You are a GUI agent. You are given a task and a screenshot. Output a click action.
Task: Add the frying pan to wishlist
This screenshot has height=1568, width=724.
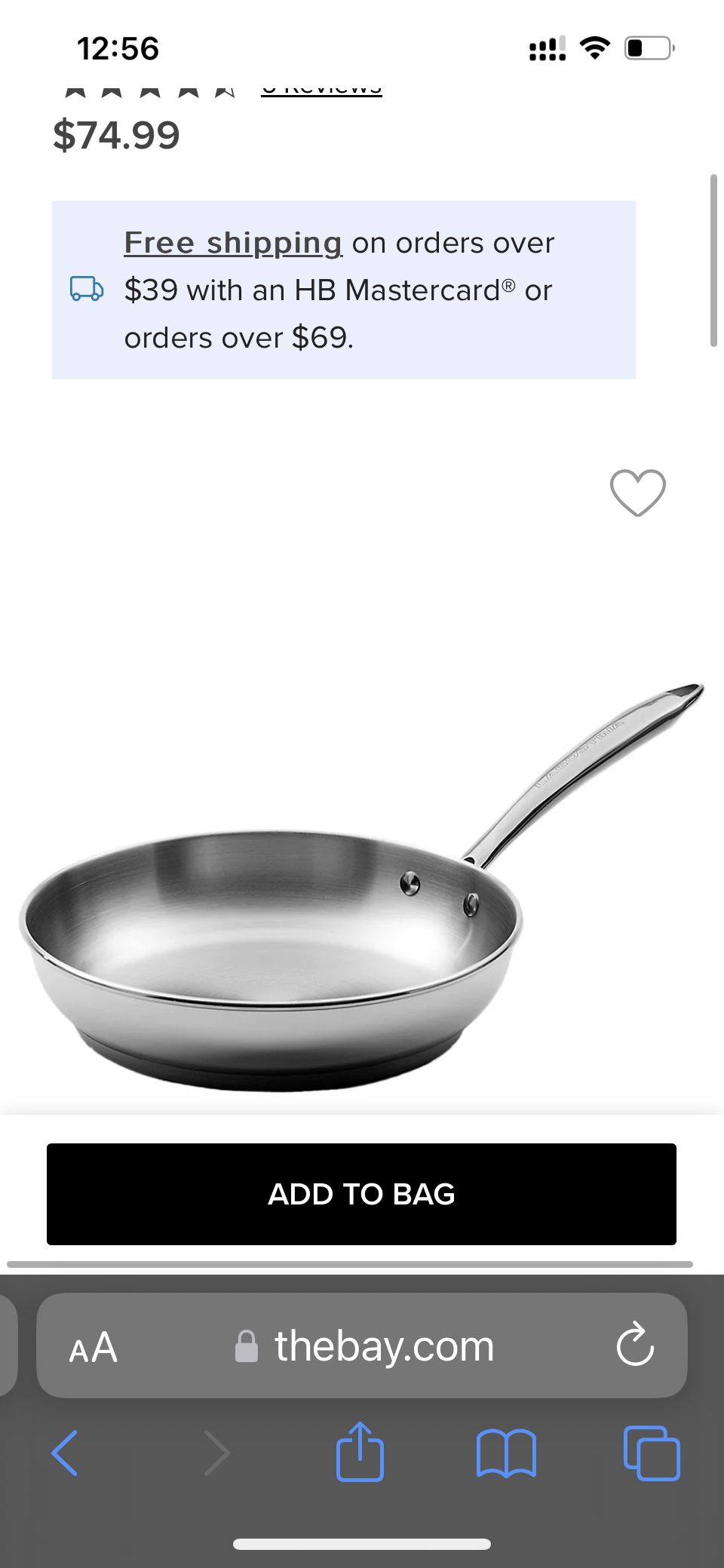637,492
